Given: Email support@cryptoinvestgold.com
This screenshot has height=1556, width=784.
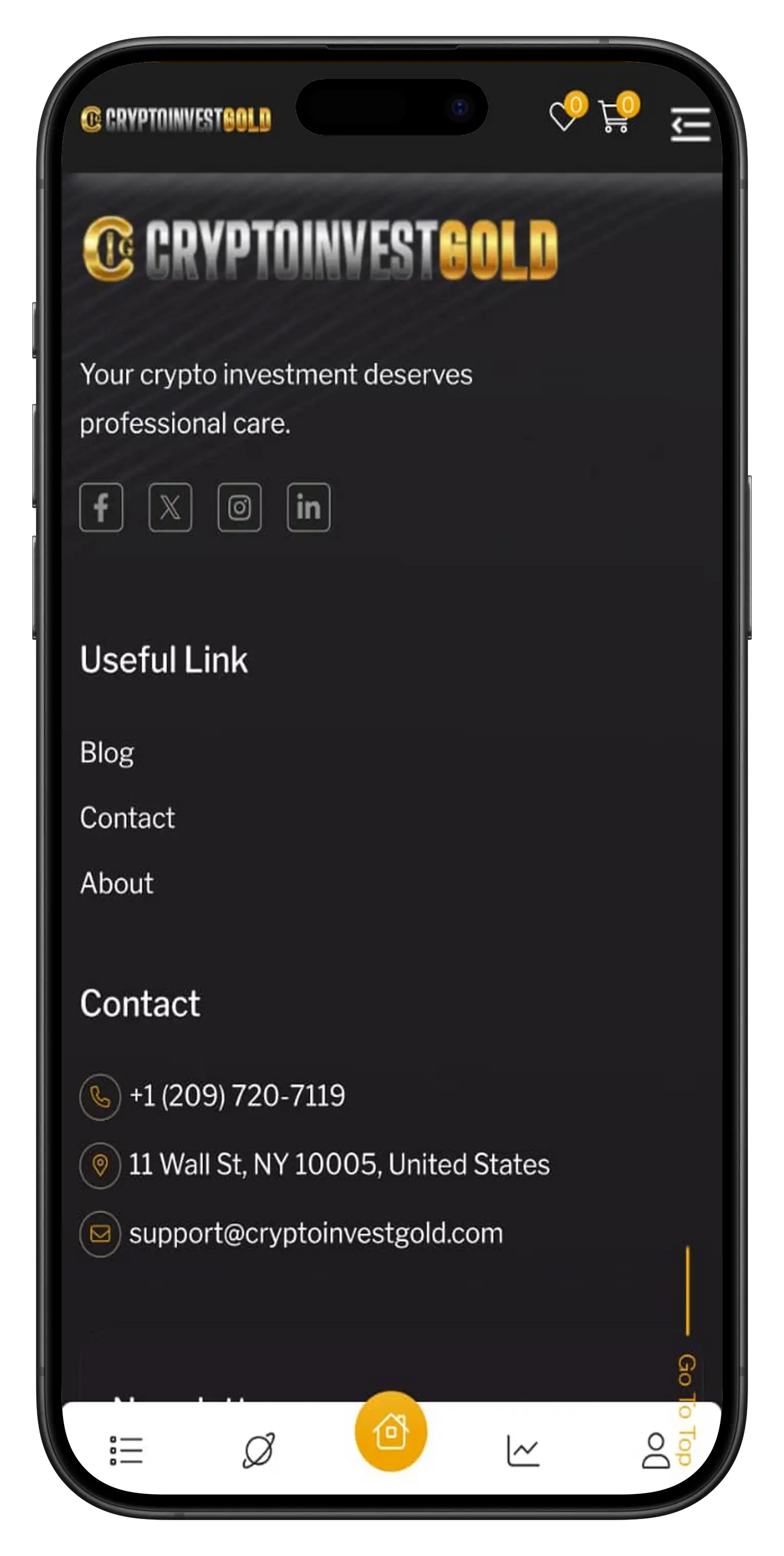Looking at the screenshot, I should pos(315,1234).
